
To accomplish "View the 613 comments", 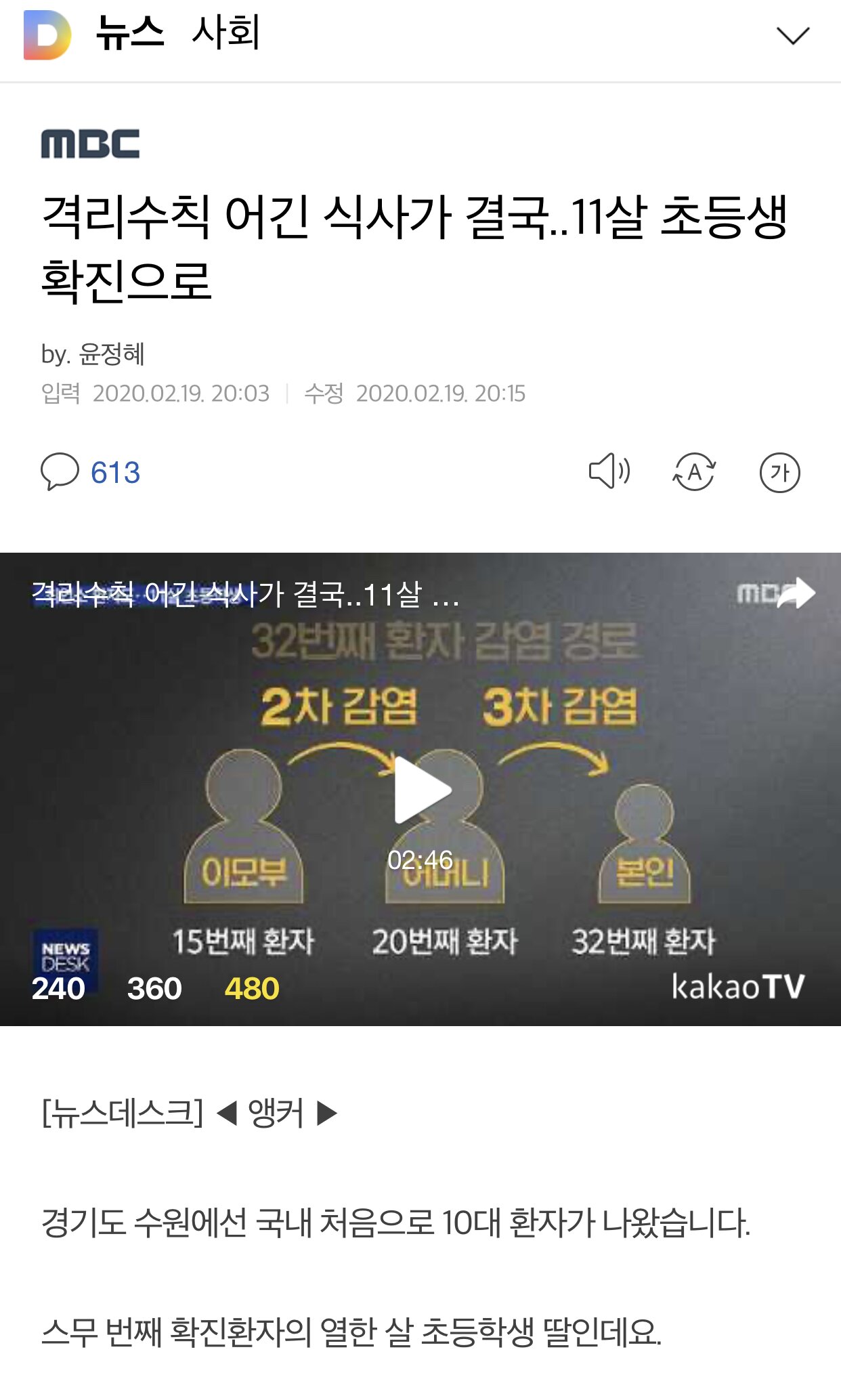I will coord(91,472).
